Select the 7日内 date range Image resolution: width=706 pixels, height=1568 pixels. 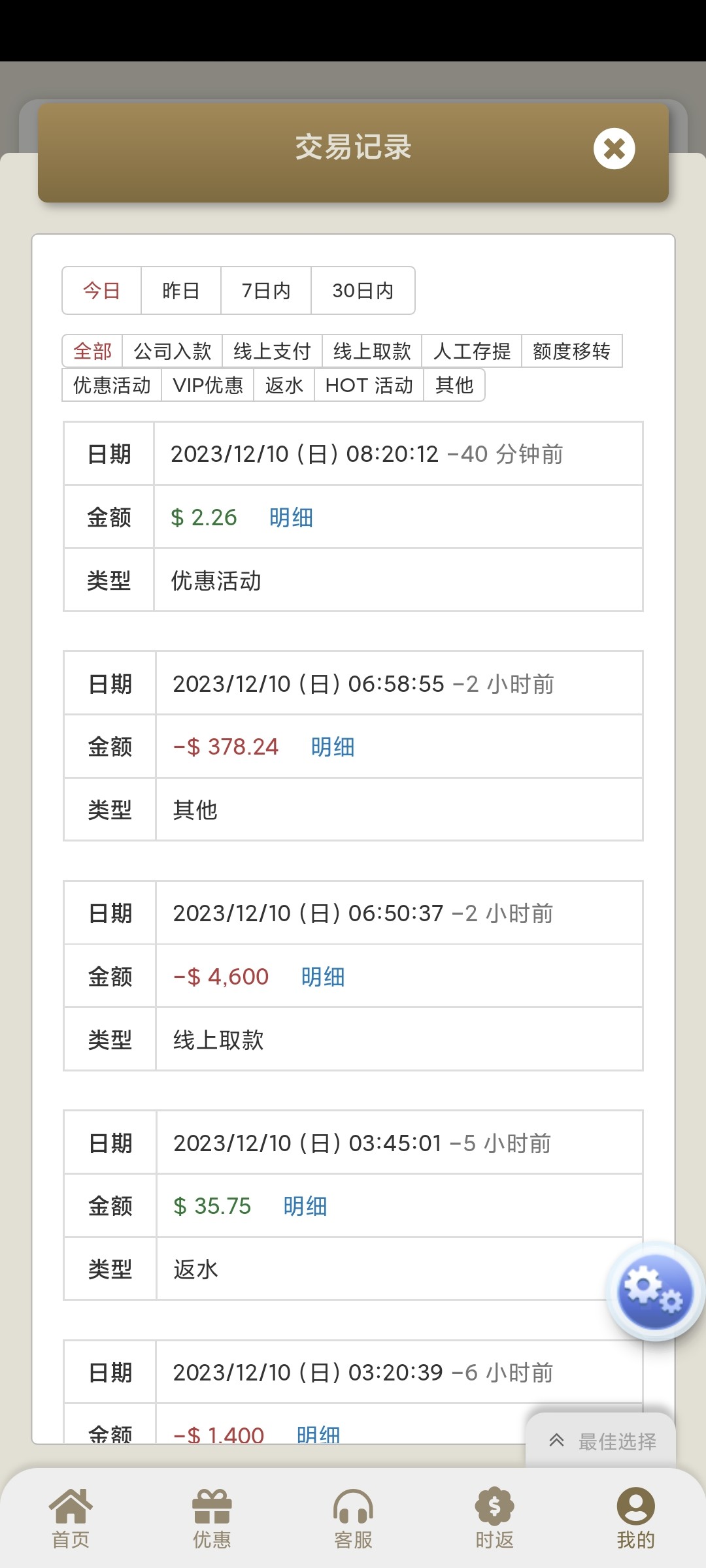(265, 291)
